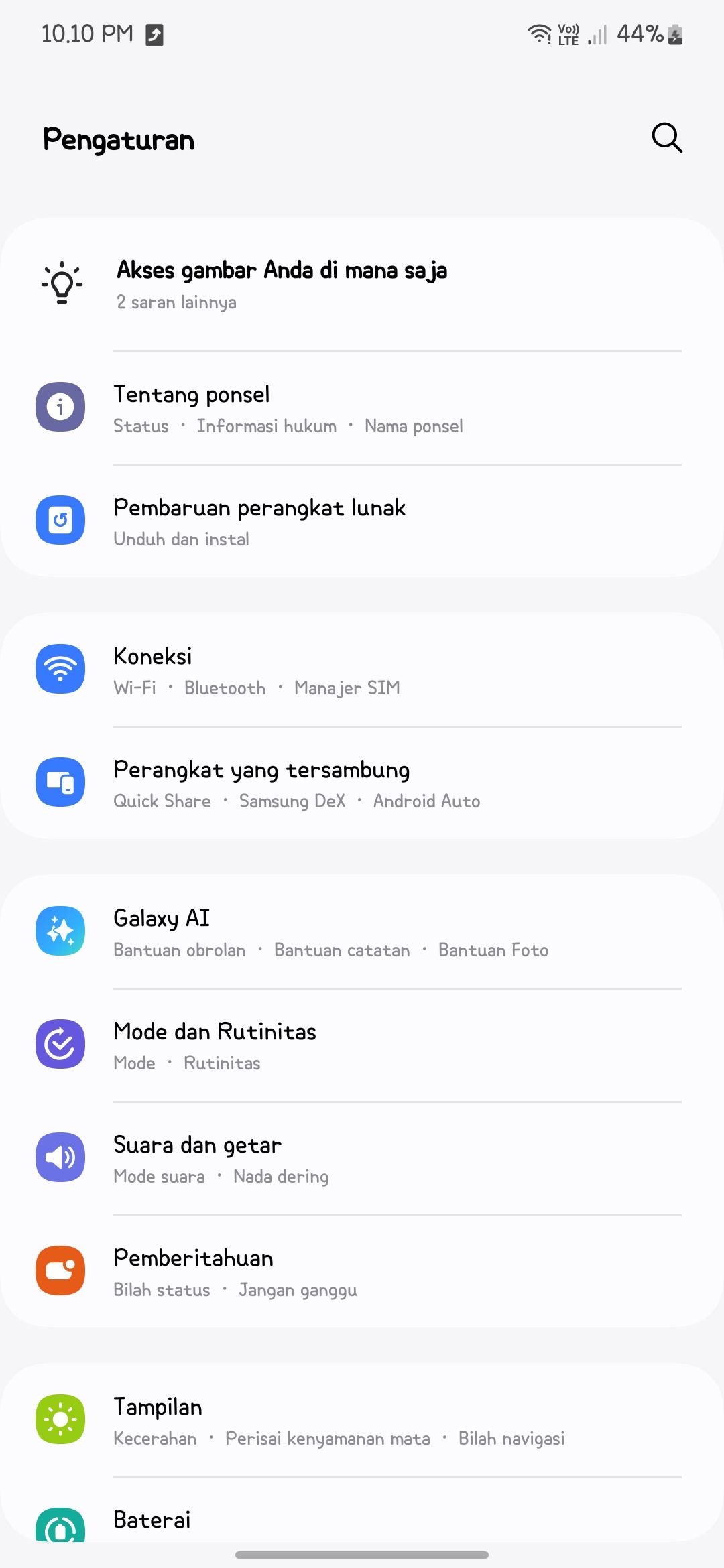Open Quick Share shortcut
This screenshot has width=724, height=1568.
[163, 801]
